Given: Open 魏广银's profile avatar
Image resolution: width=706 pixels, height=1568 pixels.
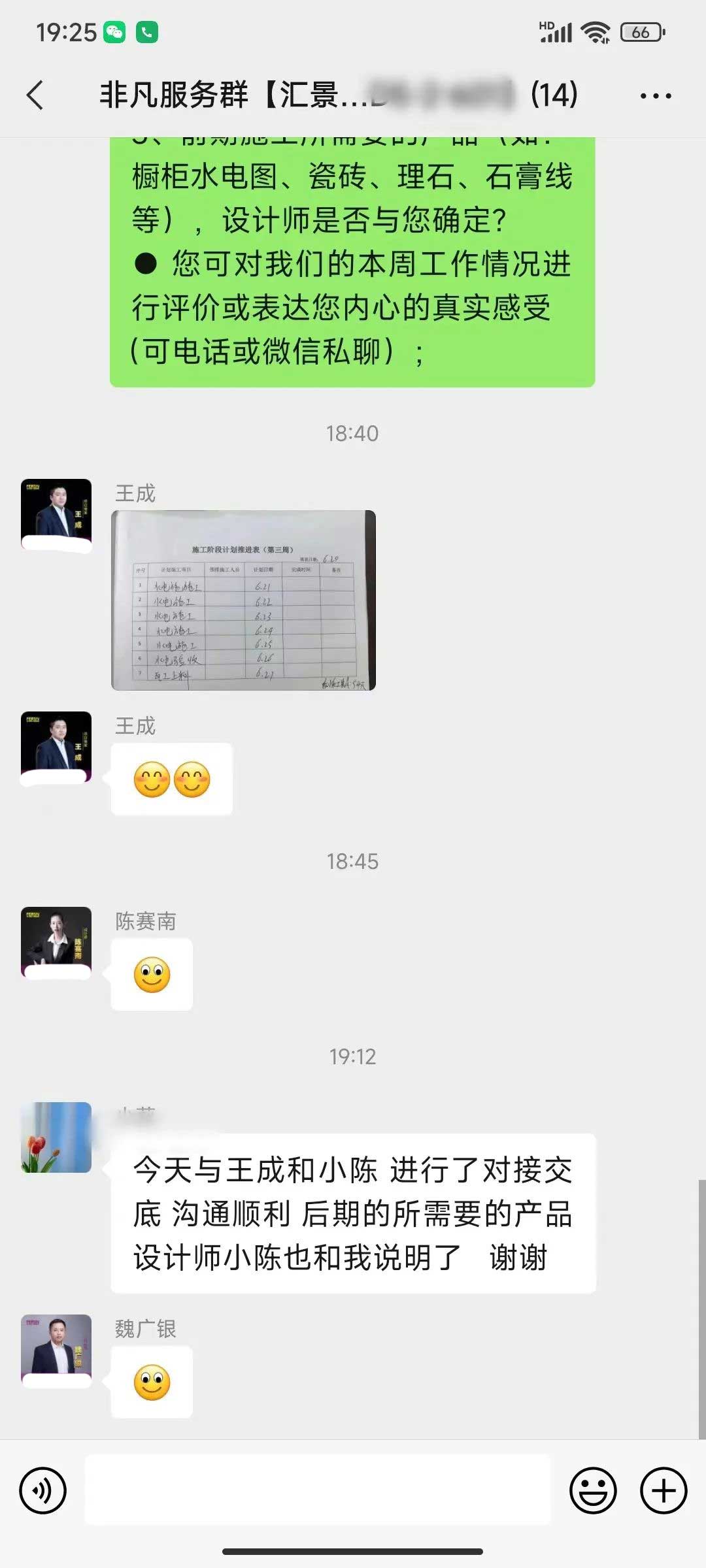Looking at the screenshot, I should coord(56,1350).
